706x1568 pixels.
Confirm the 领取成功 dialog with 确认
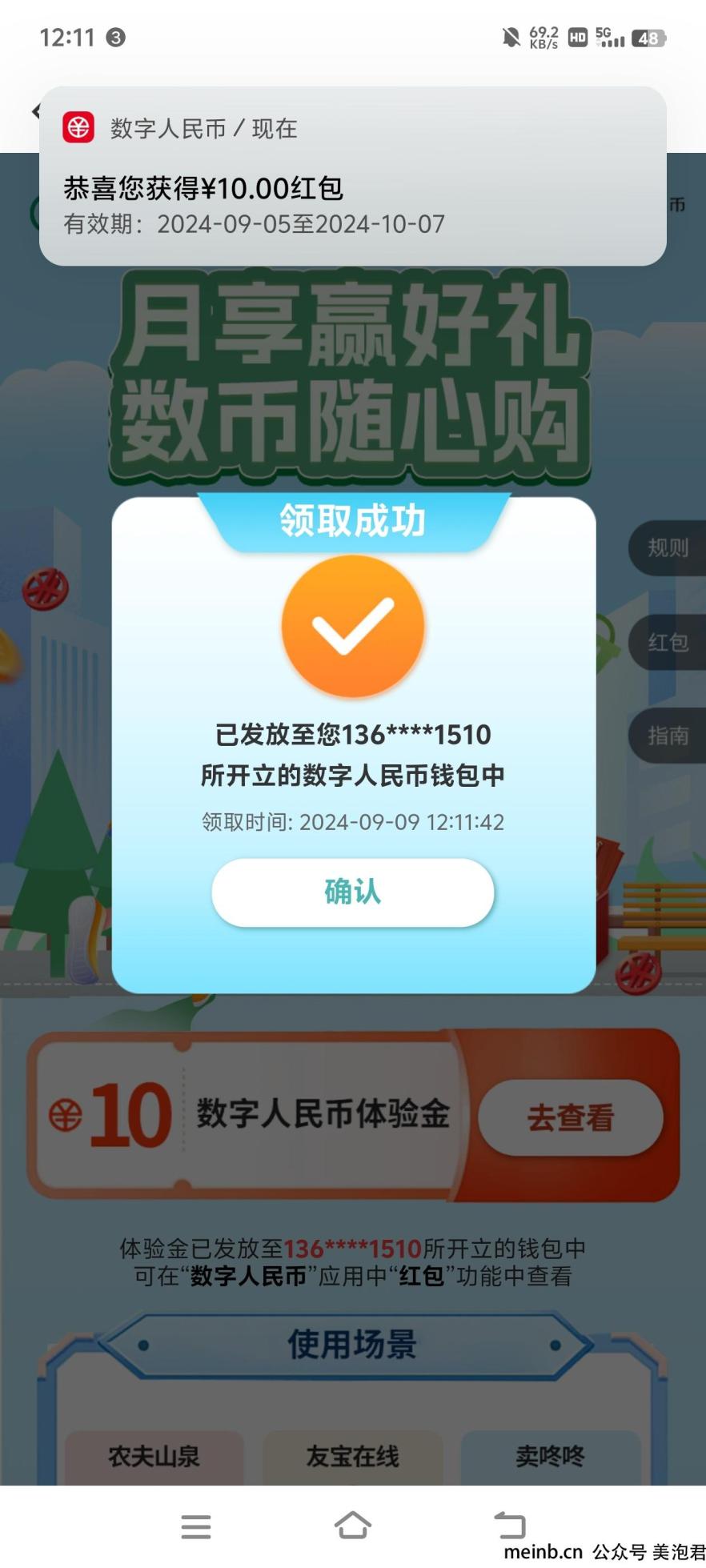[352, 892]
